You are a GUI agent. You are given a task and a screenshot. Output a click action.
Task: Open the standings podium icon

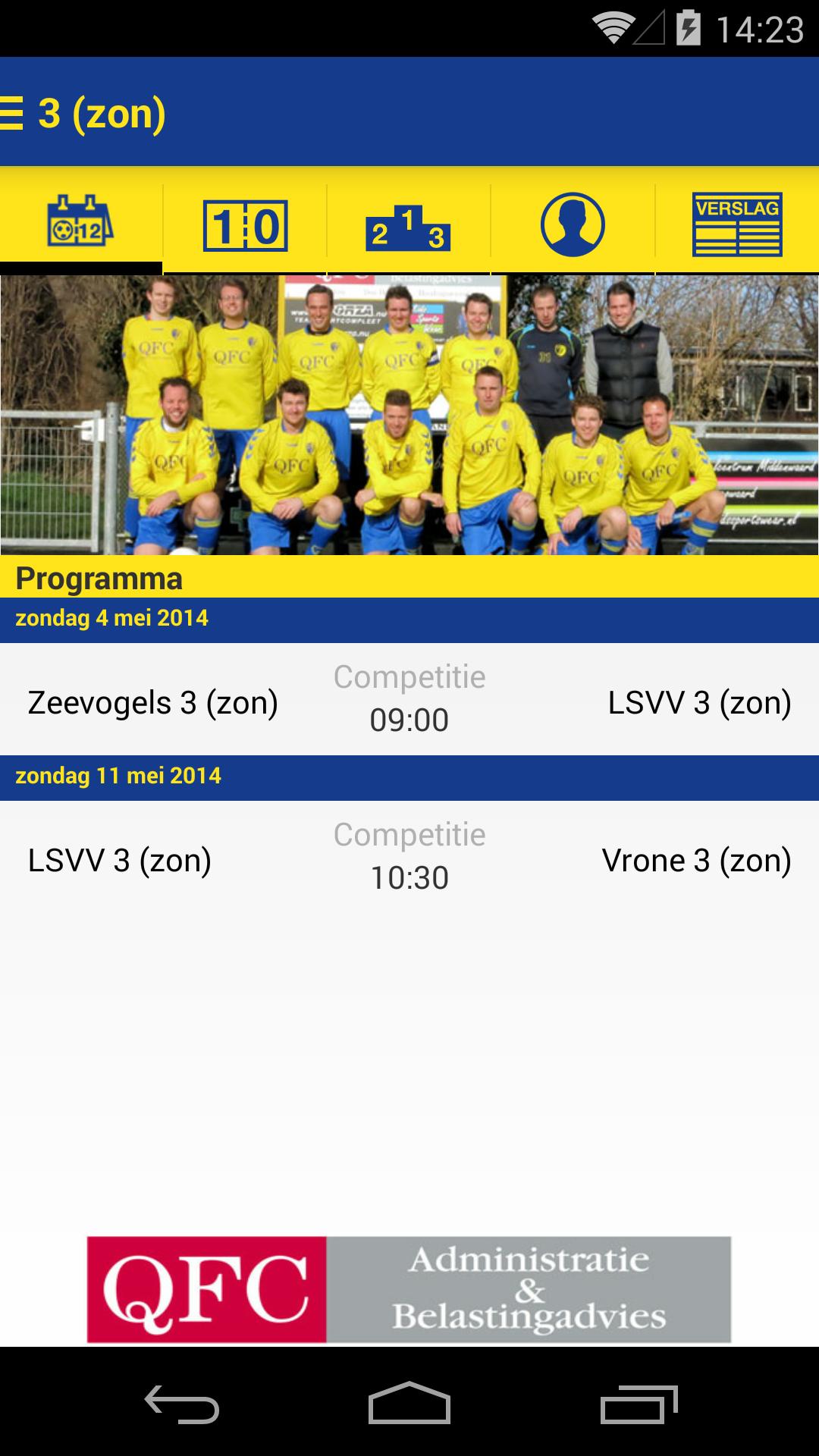[409, 222]
